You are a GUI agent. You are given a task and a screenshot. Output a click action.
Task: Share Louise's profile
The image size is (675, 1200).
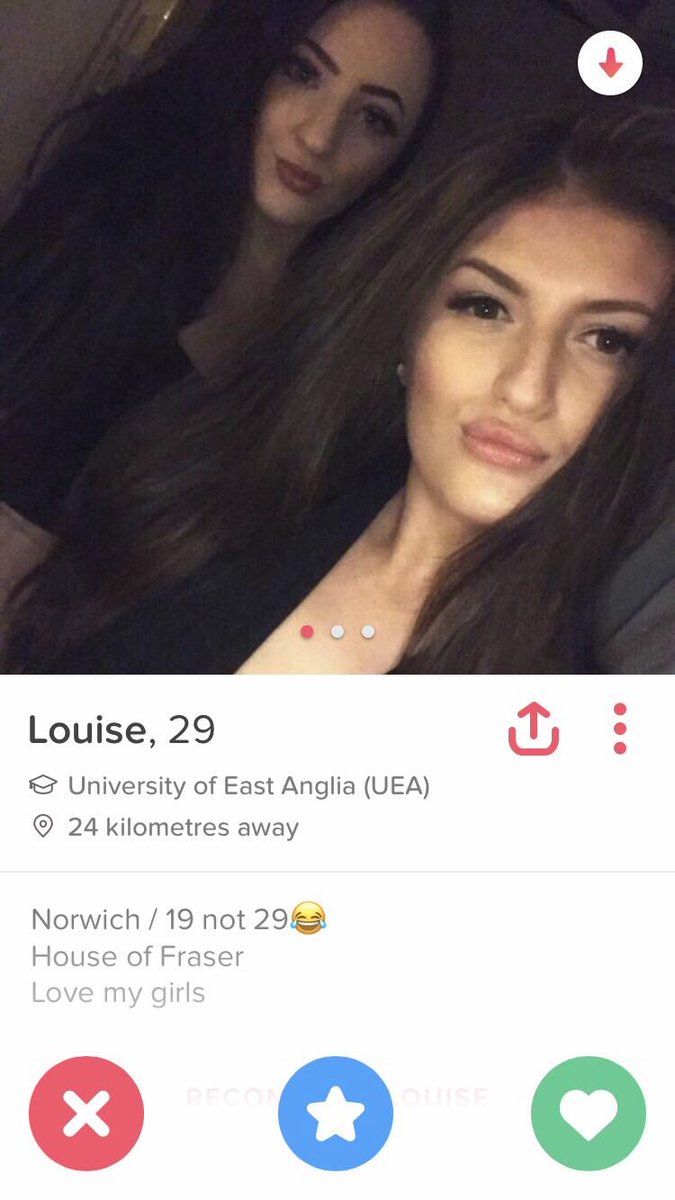534,727
